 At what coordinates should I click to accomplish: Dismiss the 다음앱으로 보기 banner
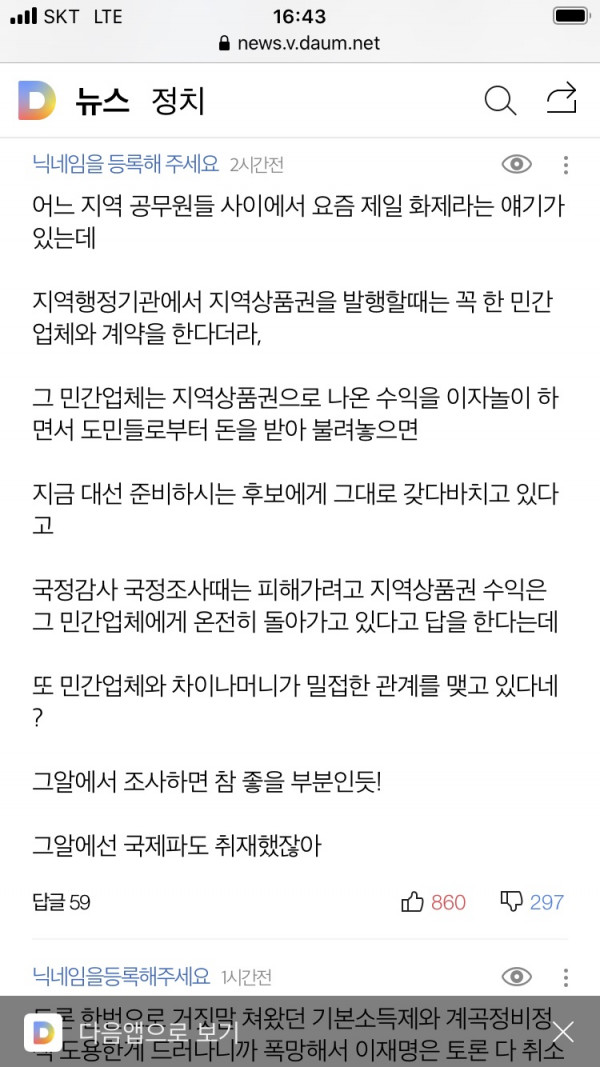pos(563,1031)
